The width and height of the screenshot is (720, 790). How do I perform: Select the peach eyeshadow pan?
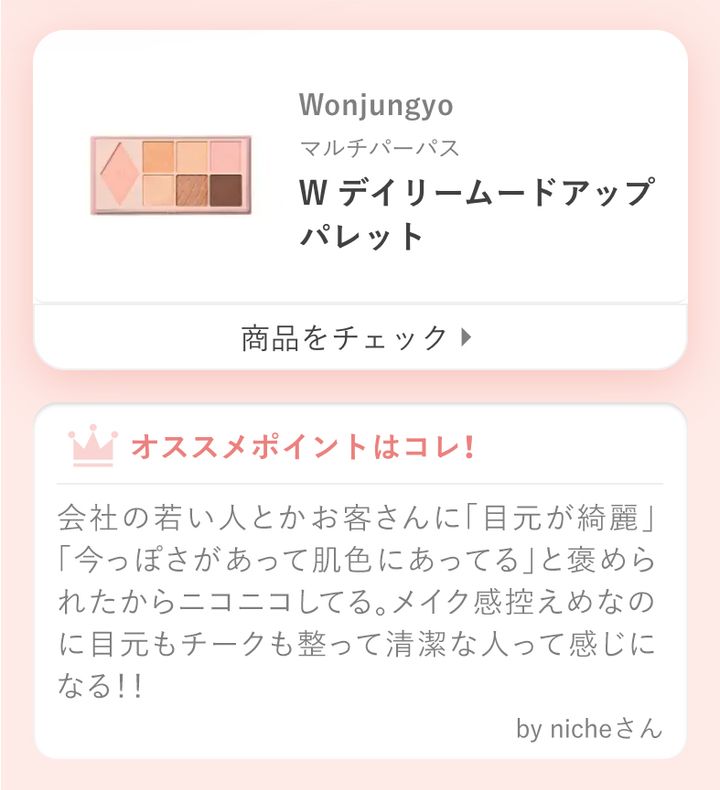[192, 155]
